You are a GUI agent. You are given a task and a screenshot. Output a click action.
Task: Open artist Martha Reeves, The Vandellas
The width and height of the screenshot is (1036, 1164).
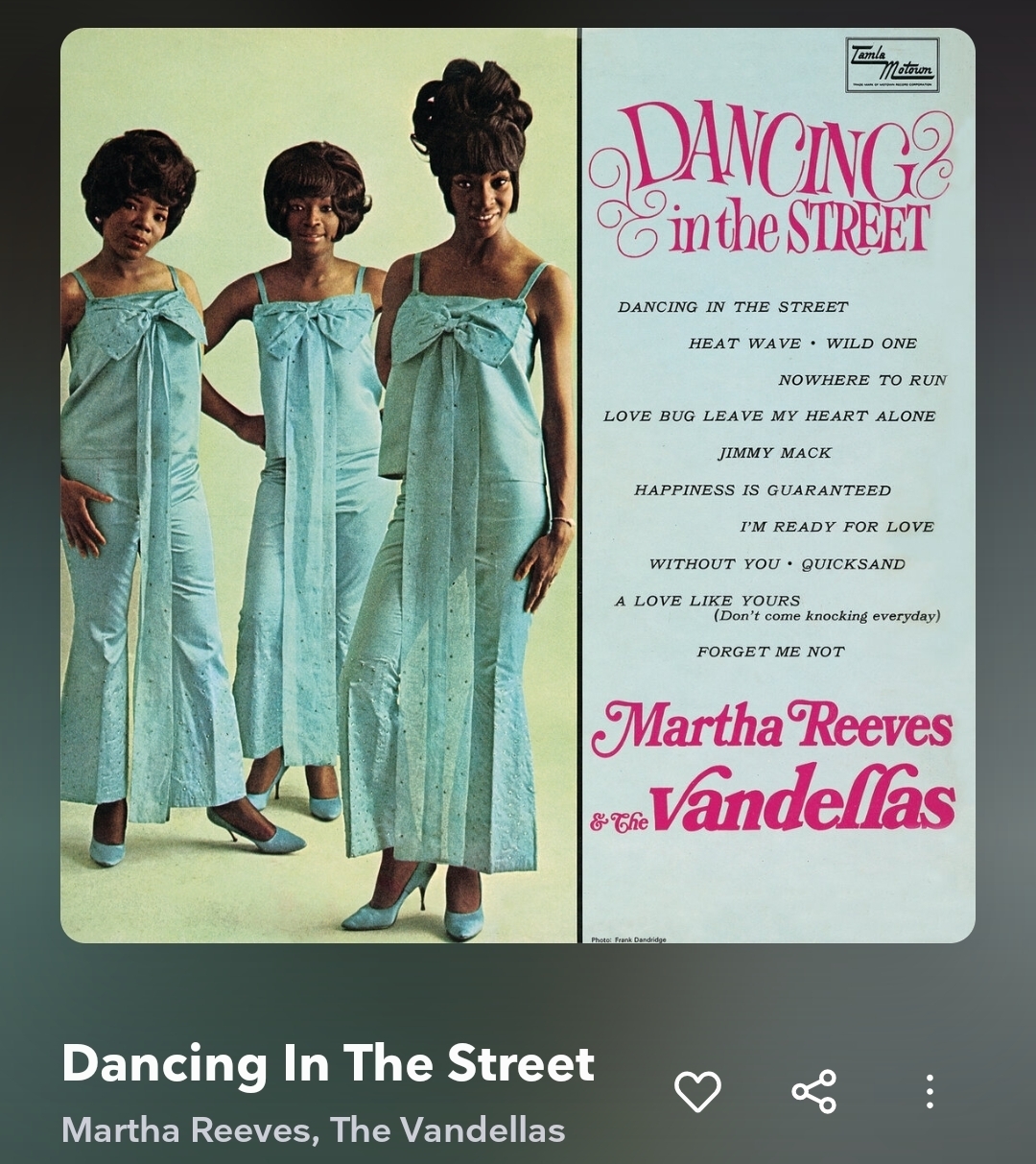point(313,1129)
